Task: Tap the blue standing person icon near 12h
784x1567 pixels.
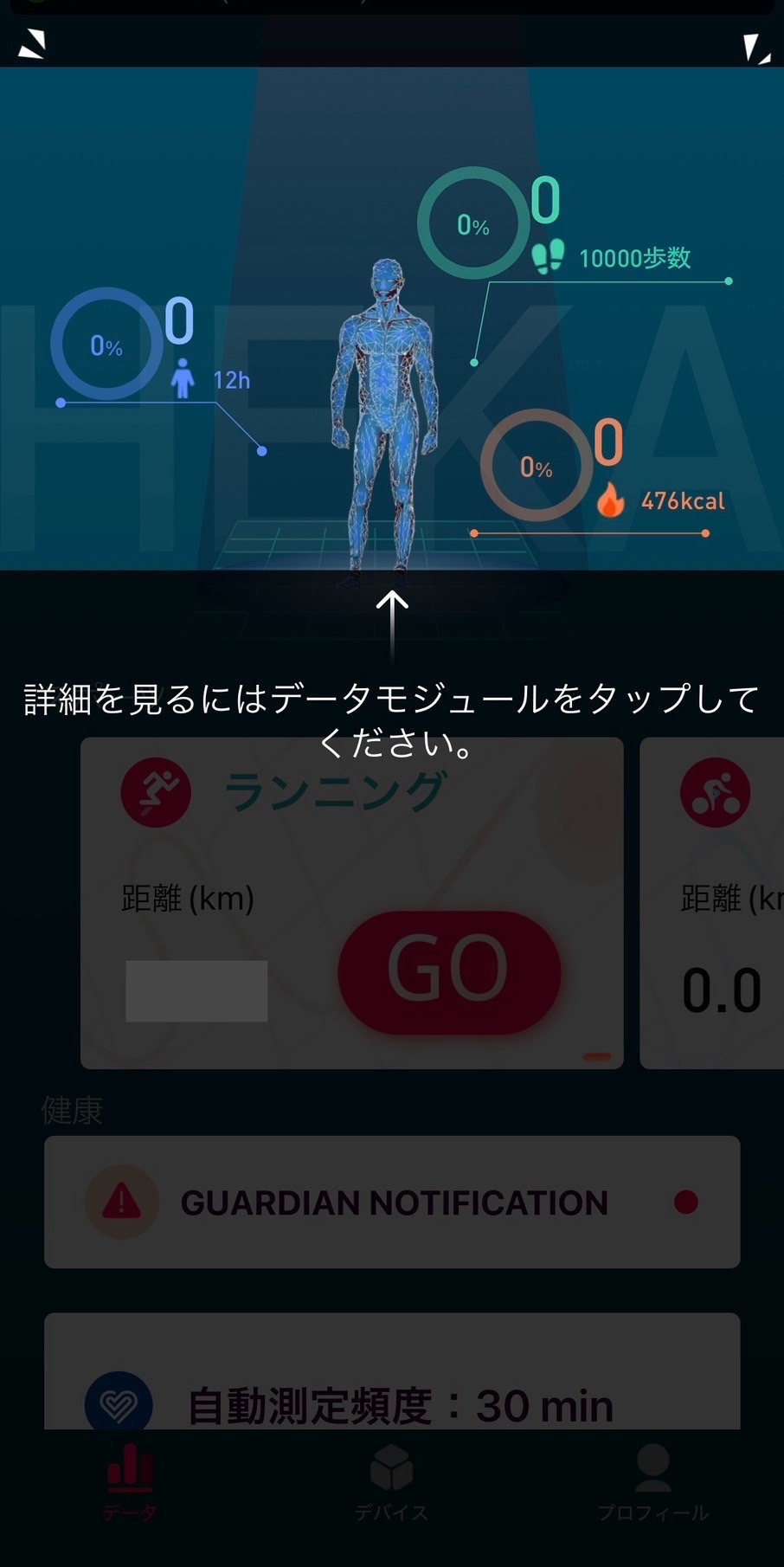Action: (183, 378)
